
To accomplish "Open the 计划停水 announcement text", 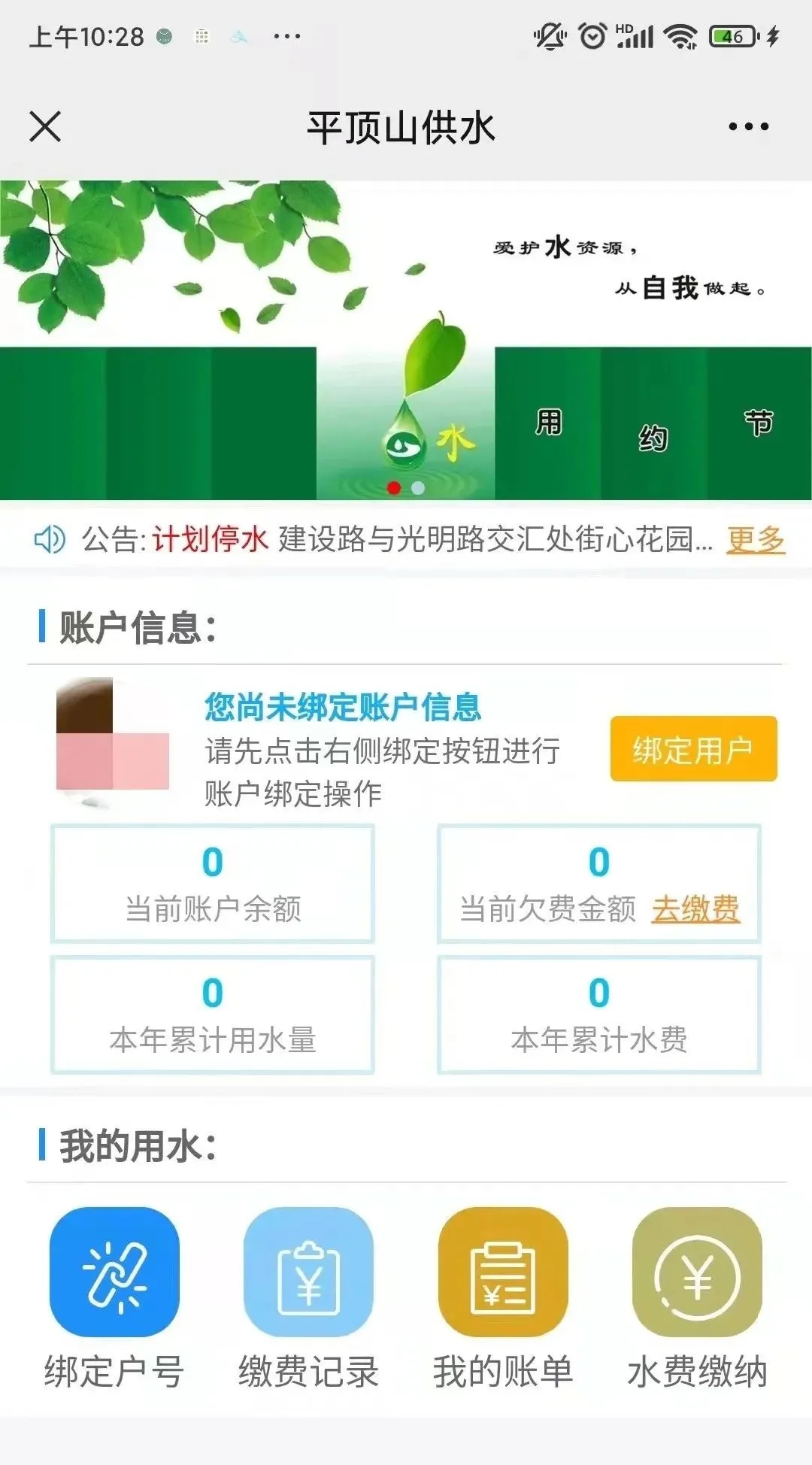I will [x=432, y=539].
